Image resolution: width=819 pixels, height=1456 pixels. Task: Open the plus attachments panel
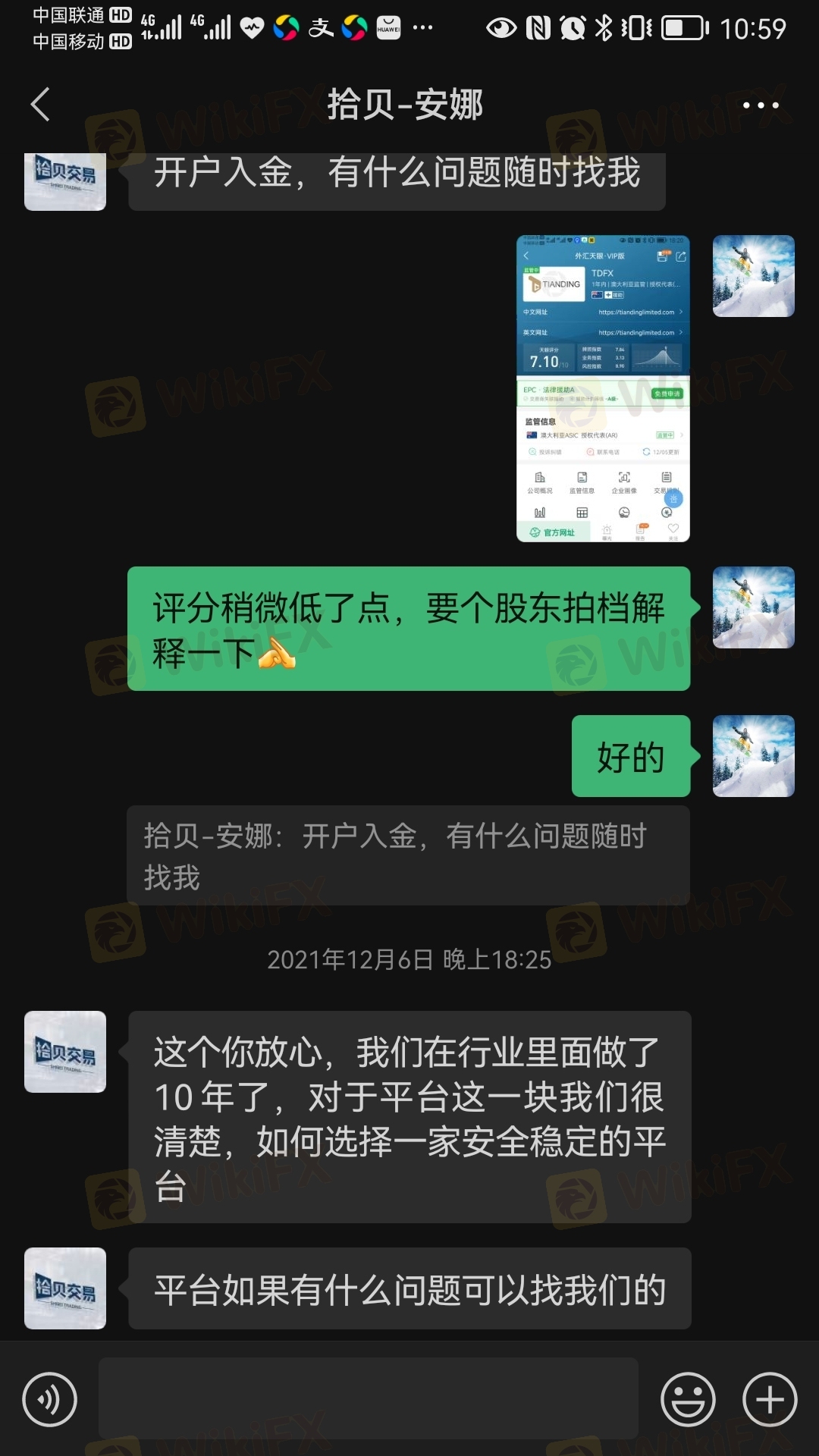point(769,1399)
